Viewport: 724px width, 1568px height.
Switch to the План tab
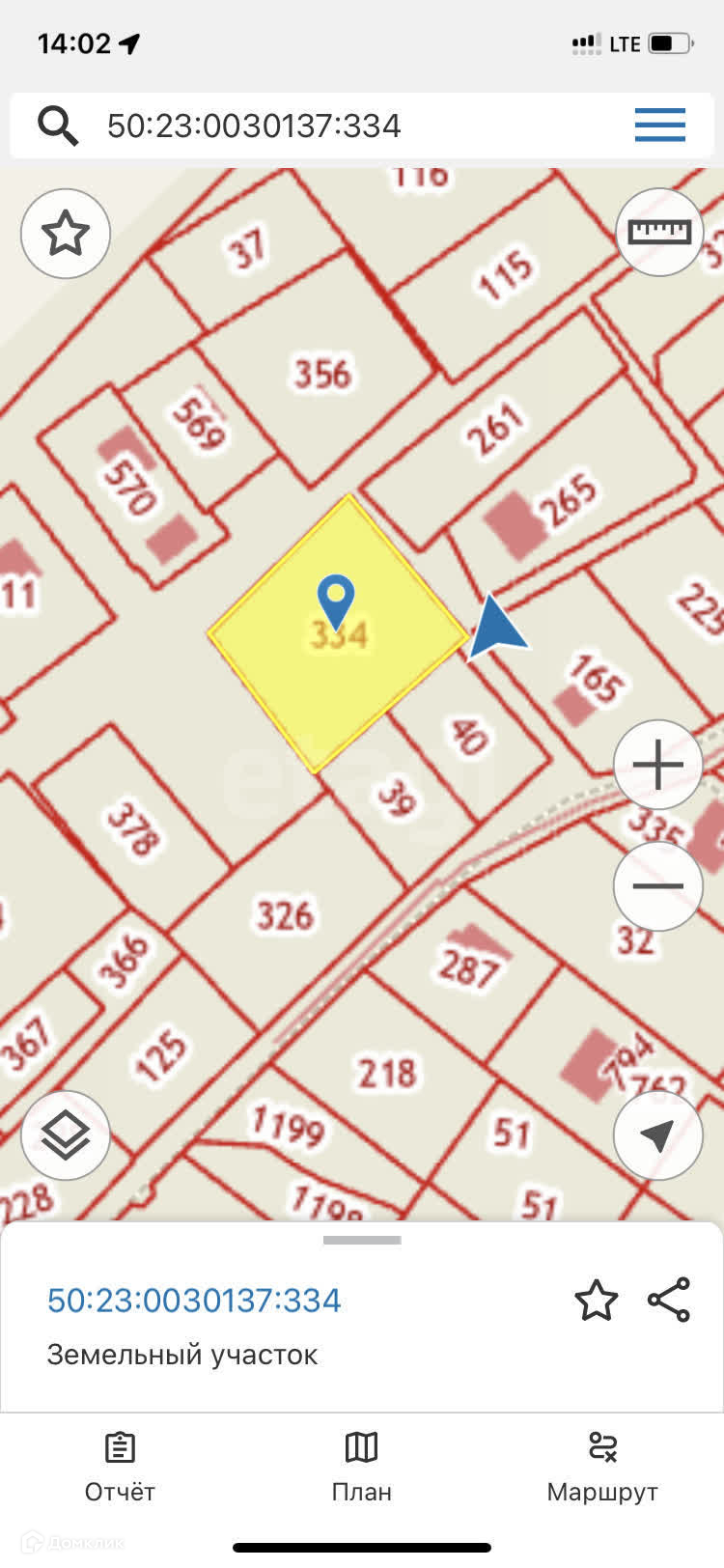pyautogui.click(x=362, y=1467)
